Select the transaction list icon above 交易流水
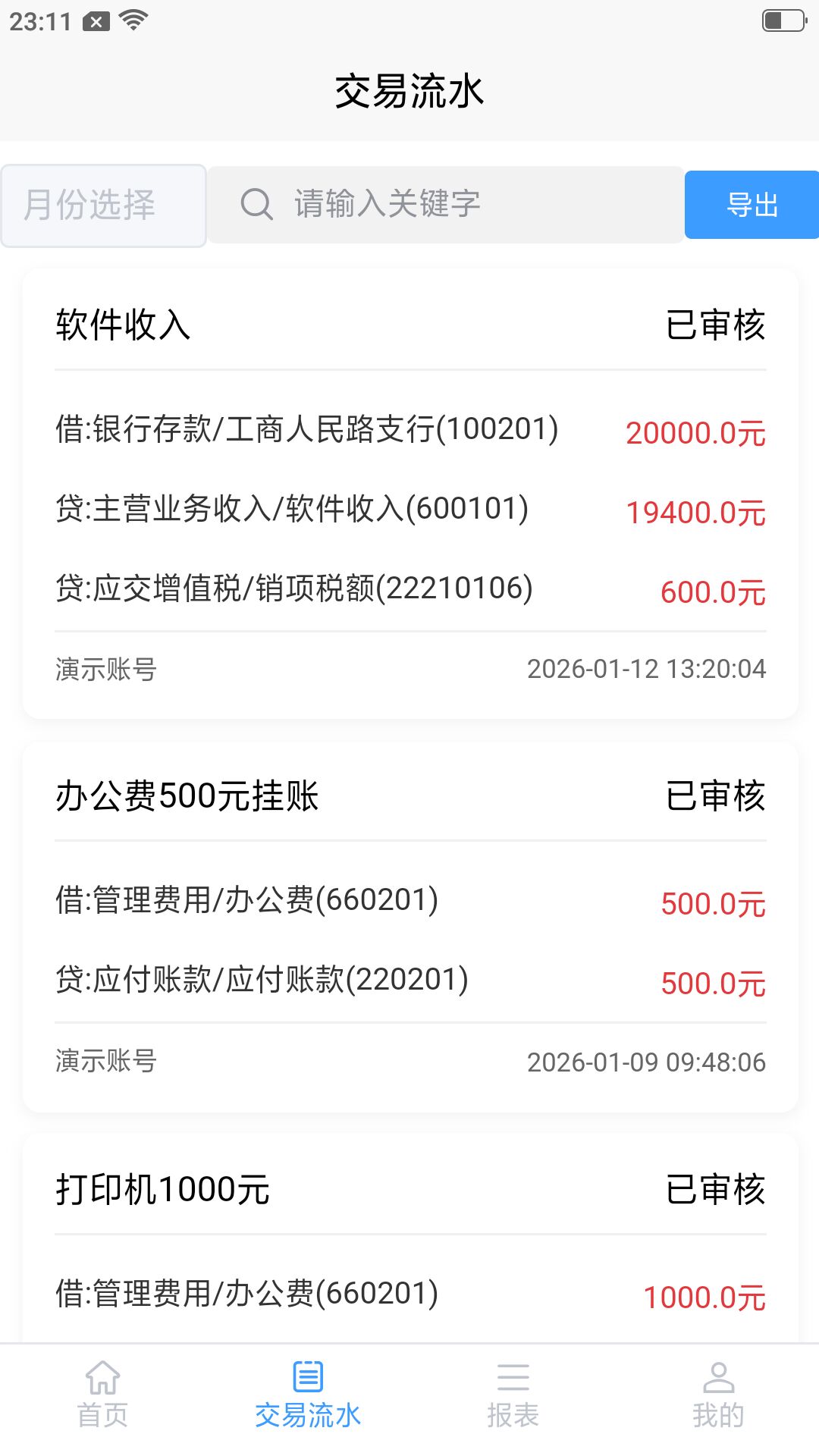The image size is (819, 1456). click(x=308, y=1385)
